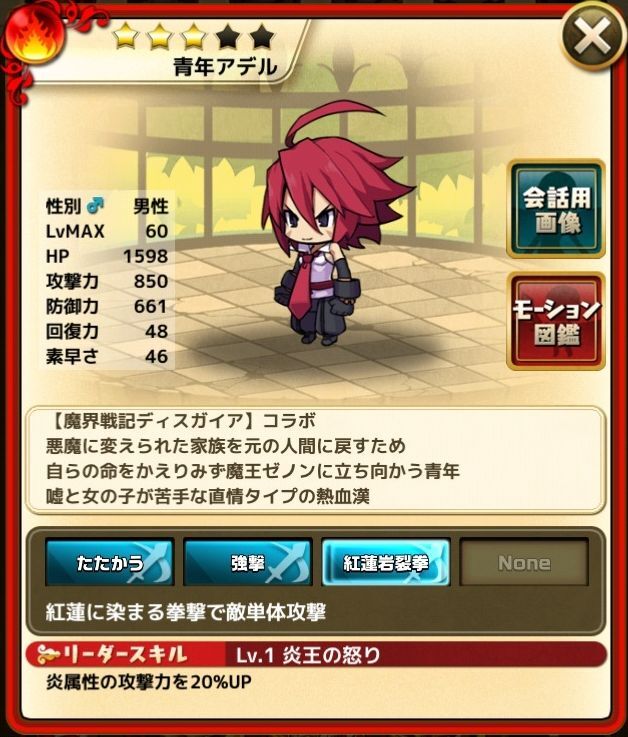Open 会話用画像 conversation image
628x737 pixels.
tap(555, 208)
